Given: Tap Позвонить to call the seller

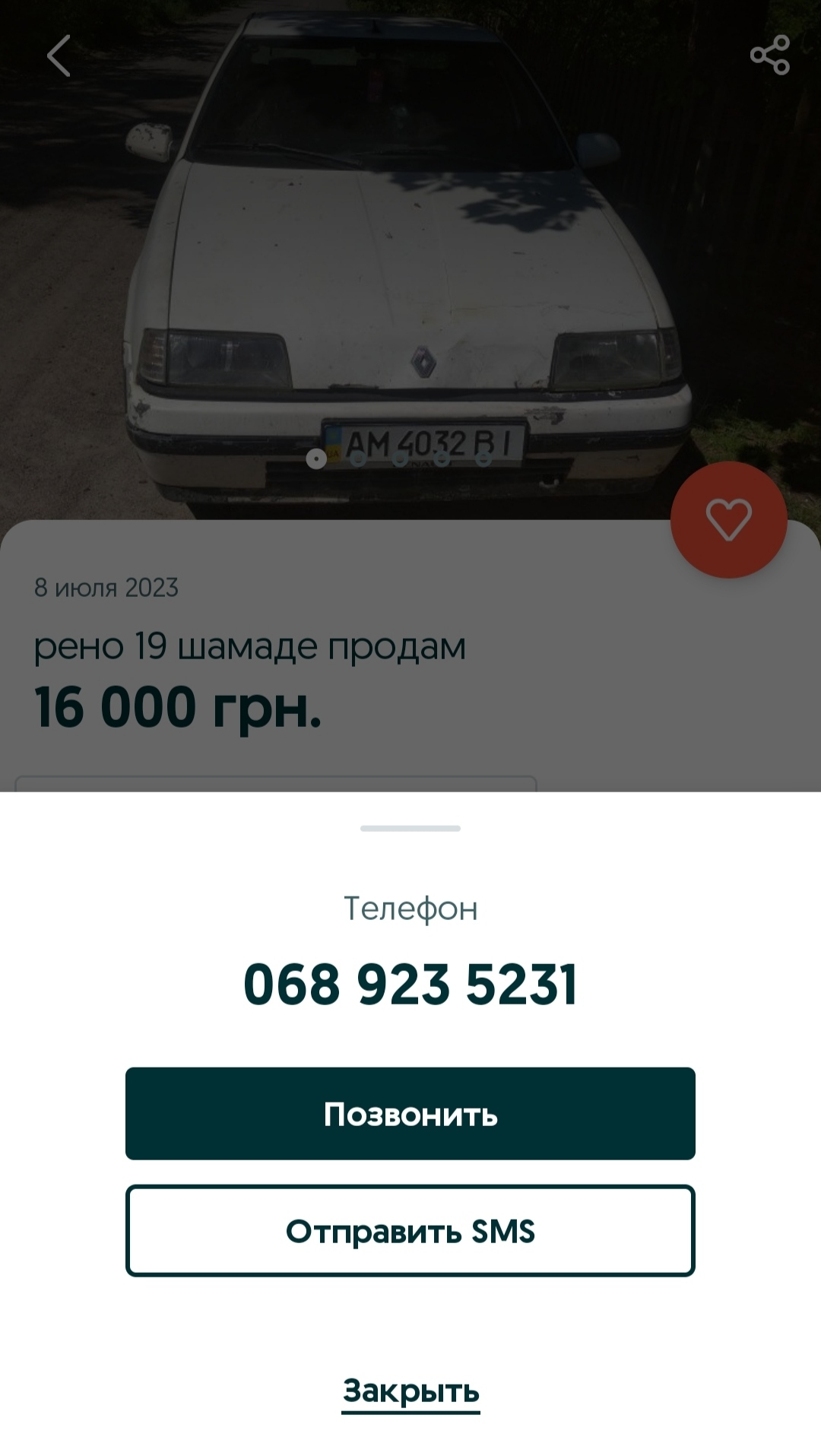Looking at the screenshot, I should [x=410, y=1113].
